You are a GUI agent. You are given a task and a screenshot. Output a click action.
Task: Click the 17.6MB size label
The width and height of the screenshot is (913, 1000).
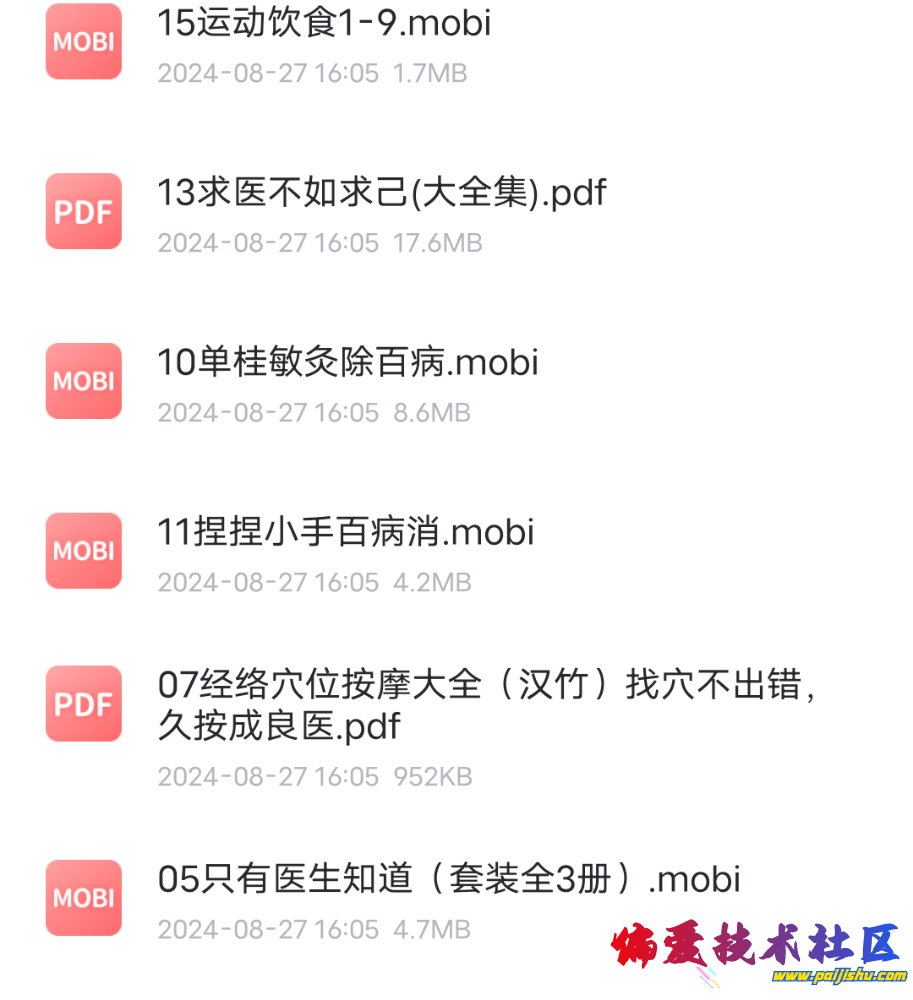click(x=438, y=243)
